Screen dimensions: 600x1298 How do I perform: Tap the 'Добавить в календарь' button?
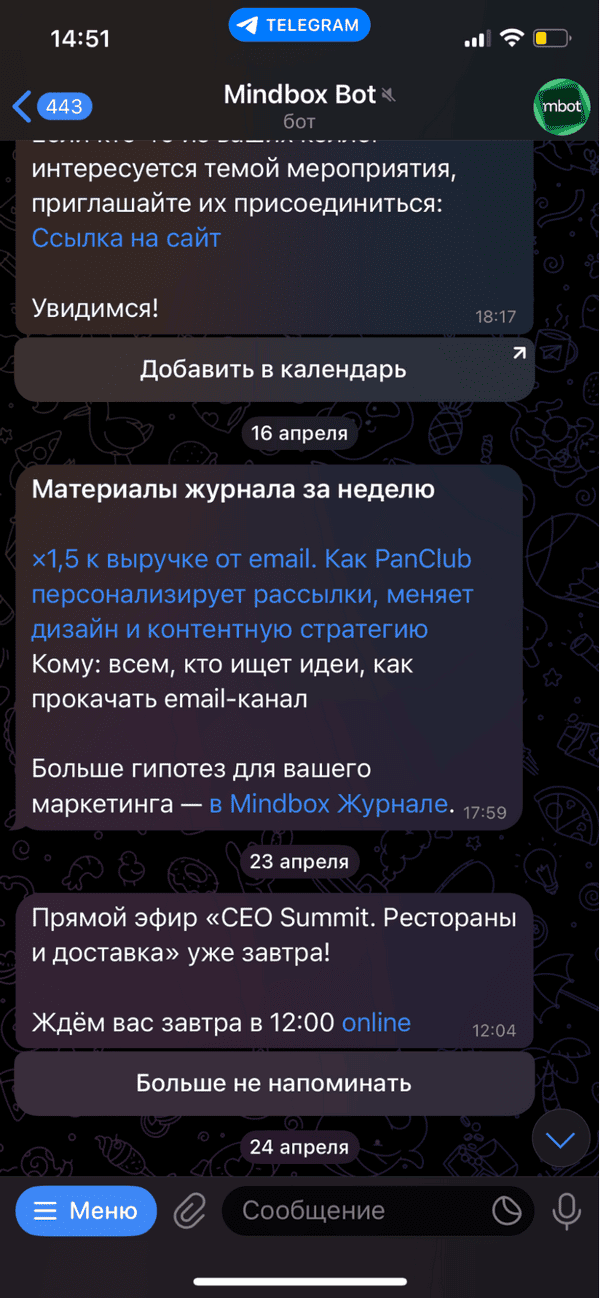[273, 369]
